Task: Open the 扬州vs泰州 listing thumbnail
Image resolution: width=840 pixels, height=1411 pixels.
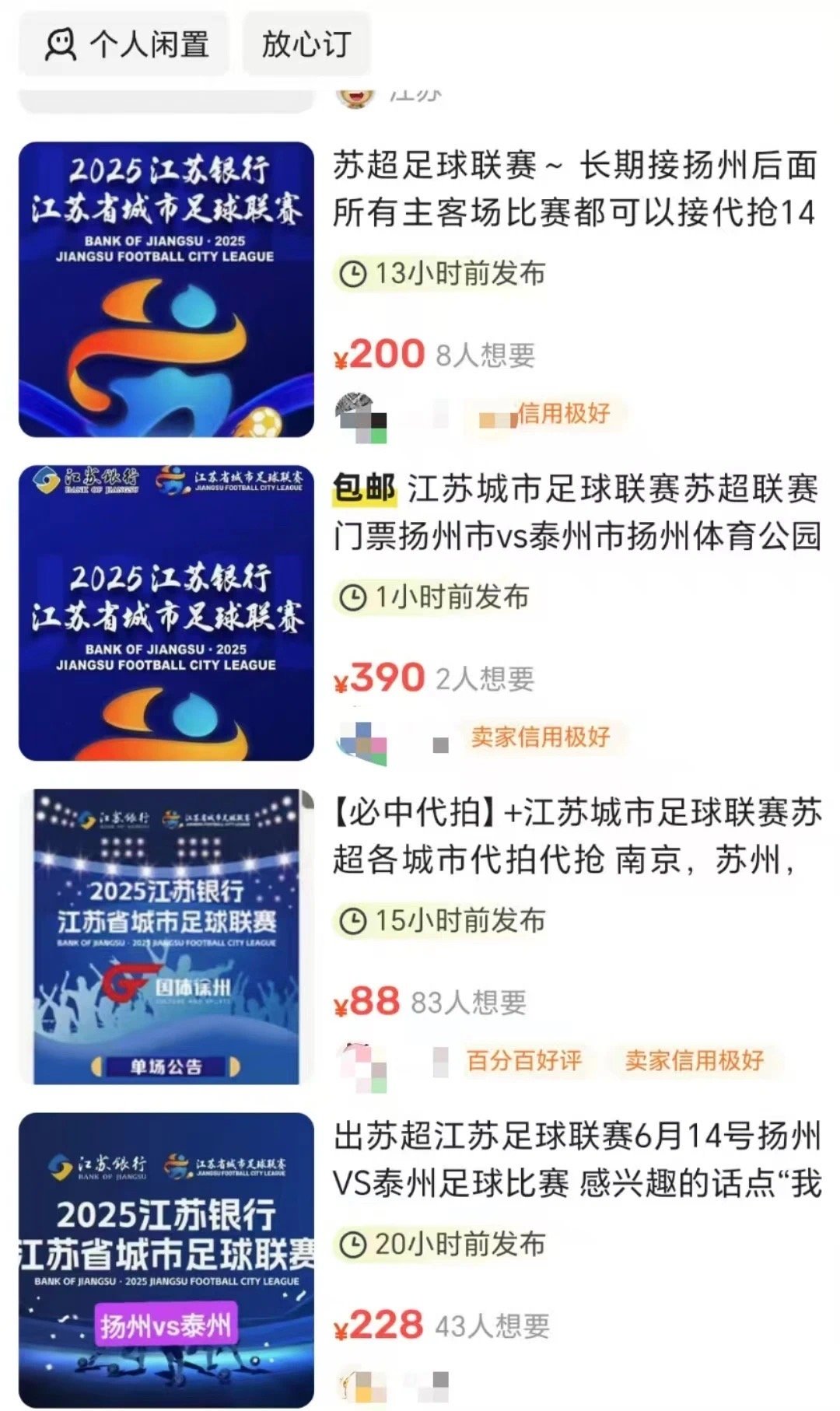Action: coord(164,1260)
